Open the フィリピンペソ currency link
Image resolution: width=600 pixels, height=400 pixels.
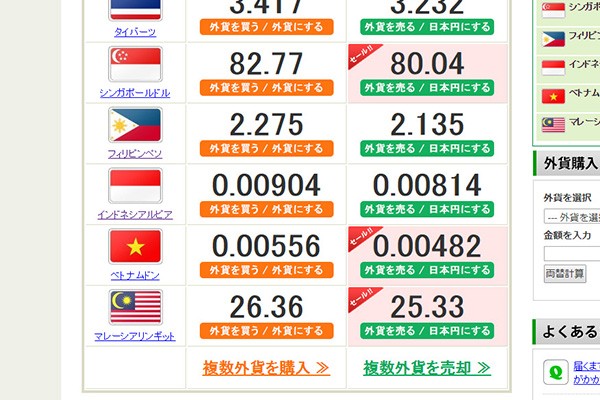135,153
